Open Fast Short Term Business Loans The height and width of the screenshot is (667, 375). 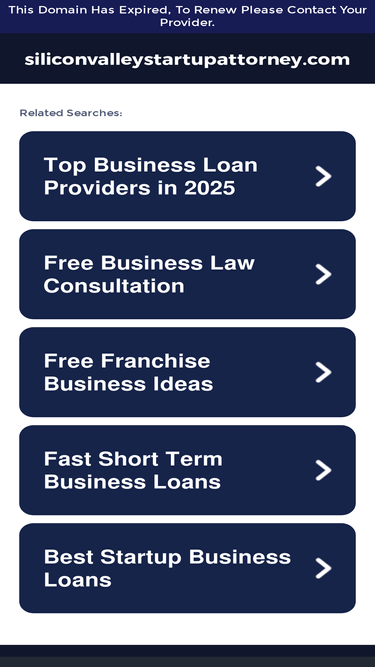187,470
